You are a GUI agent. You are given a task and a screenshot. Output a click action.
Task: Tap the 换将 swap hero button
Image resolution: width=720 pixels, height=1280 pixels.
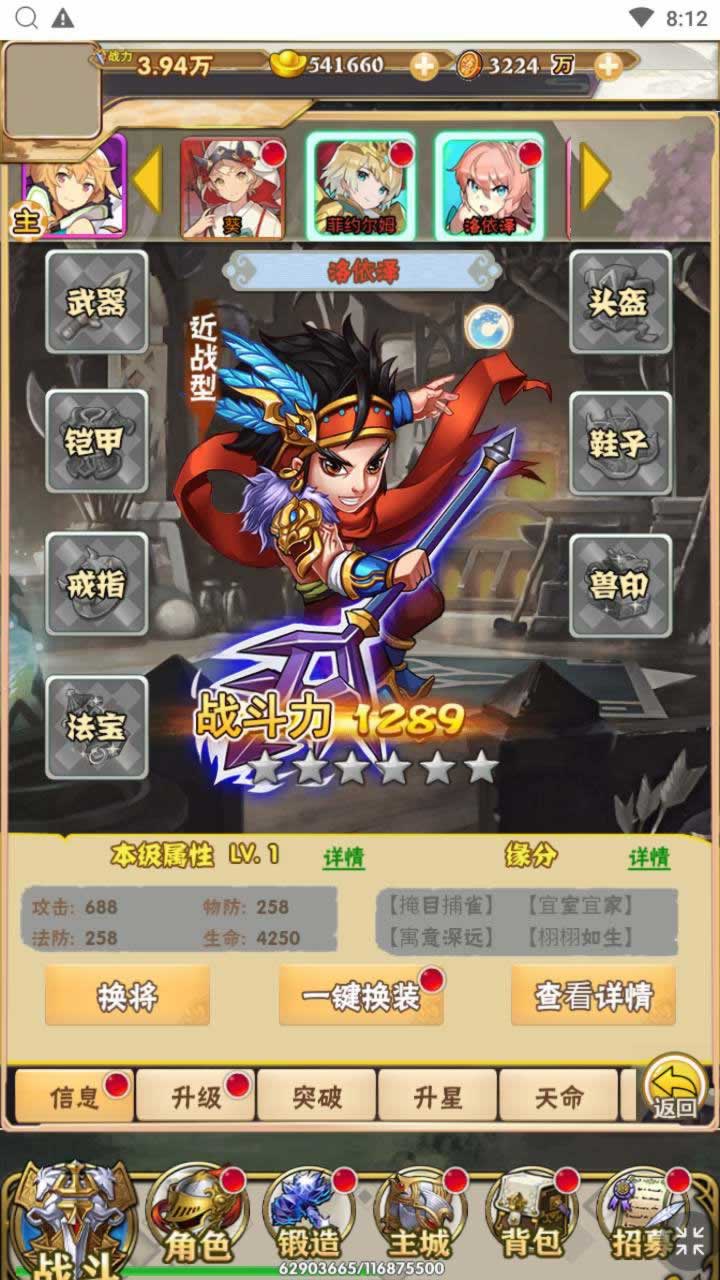[x=127, y=995]
